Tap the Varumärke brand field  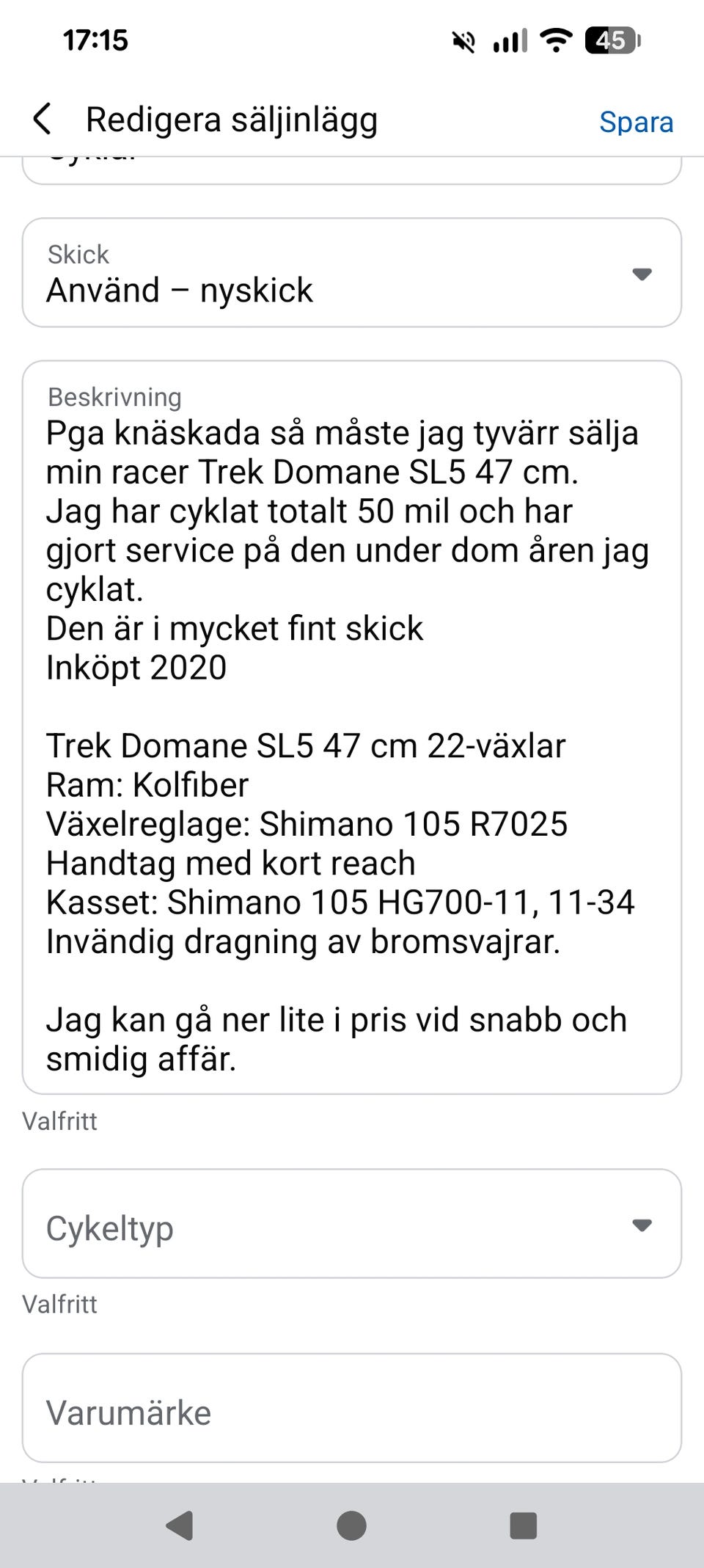pos(352,1408)
